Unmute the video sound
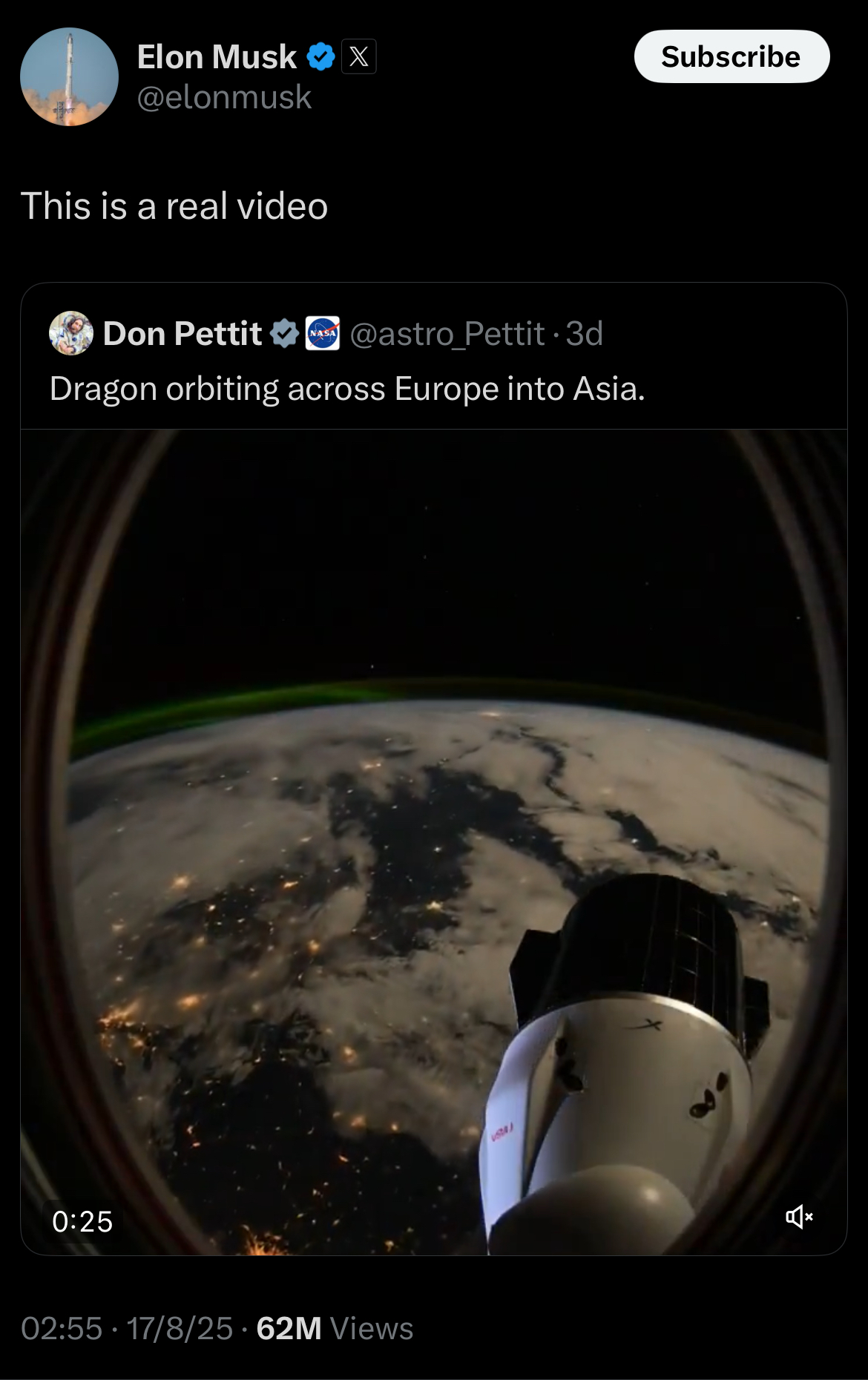Screen dimensions: 868x1380 pos(799,1217)
